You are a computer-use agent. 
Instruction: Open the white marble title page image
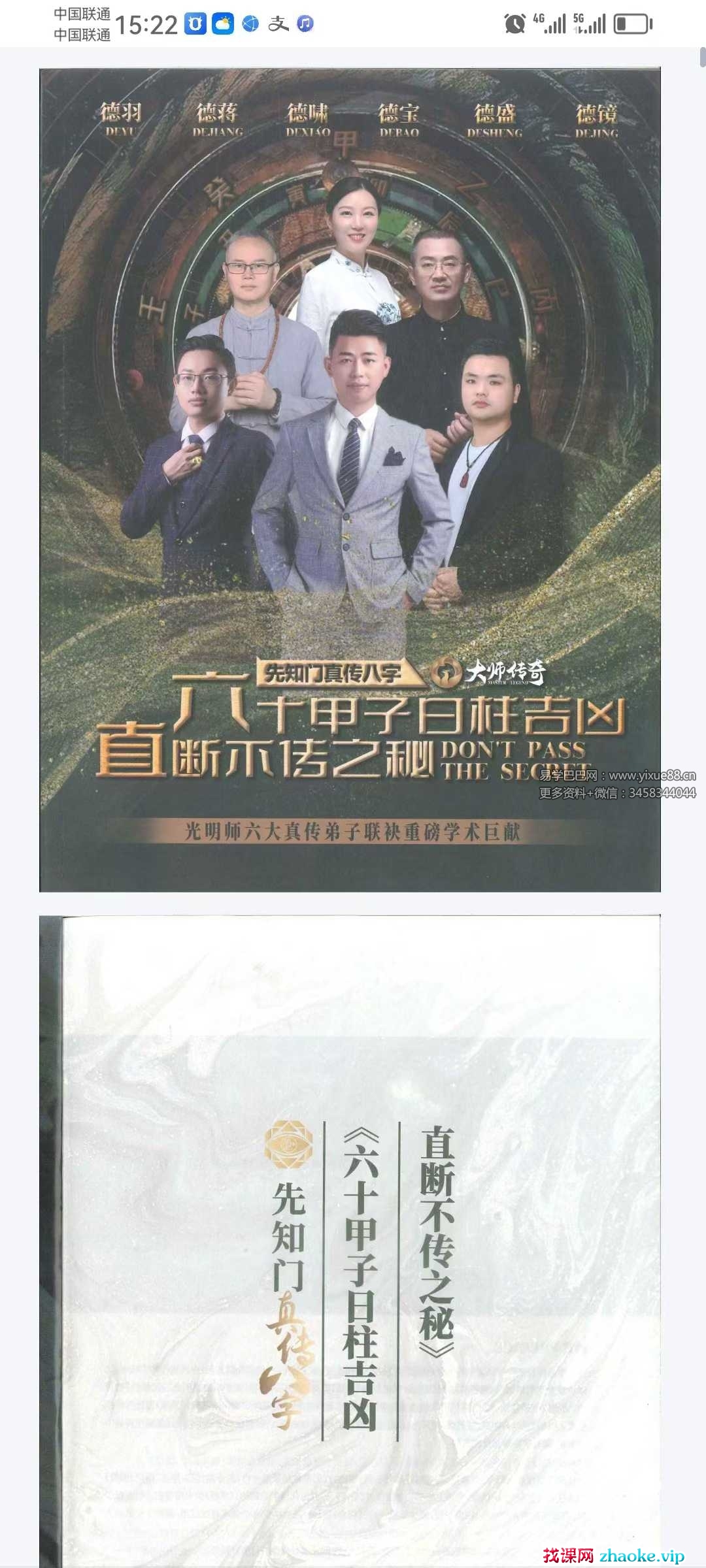click(350, 1241)
